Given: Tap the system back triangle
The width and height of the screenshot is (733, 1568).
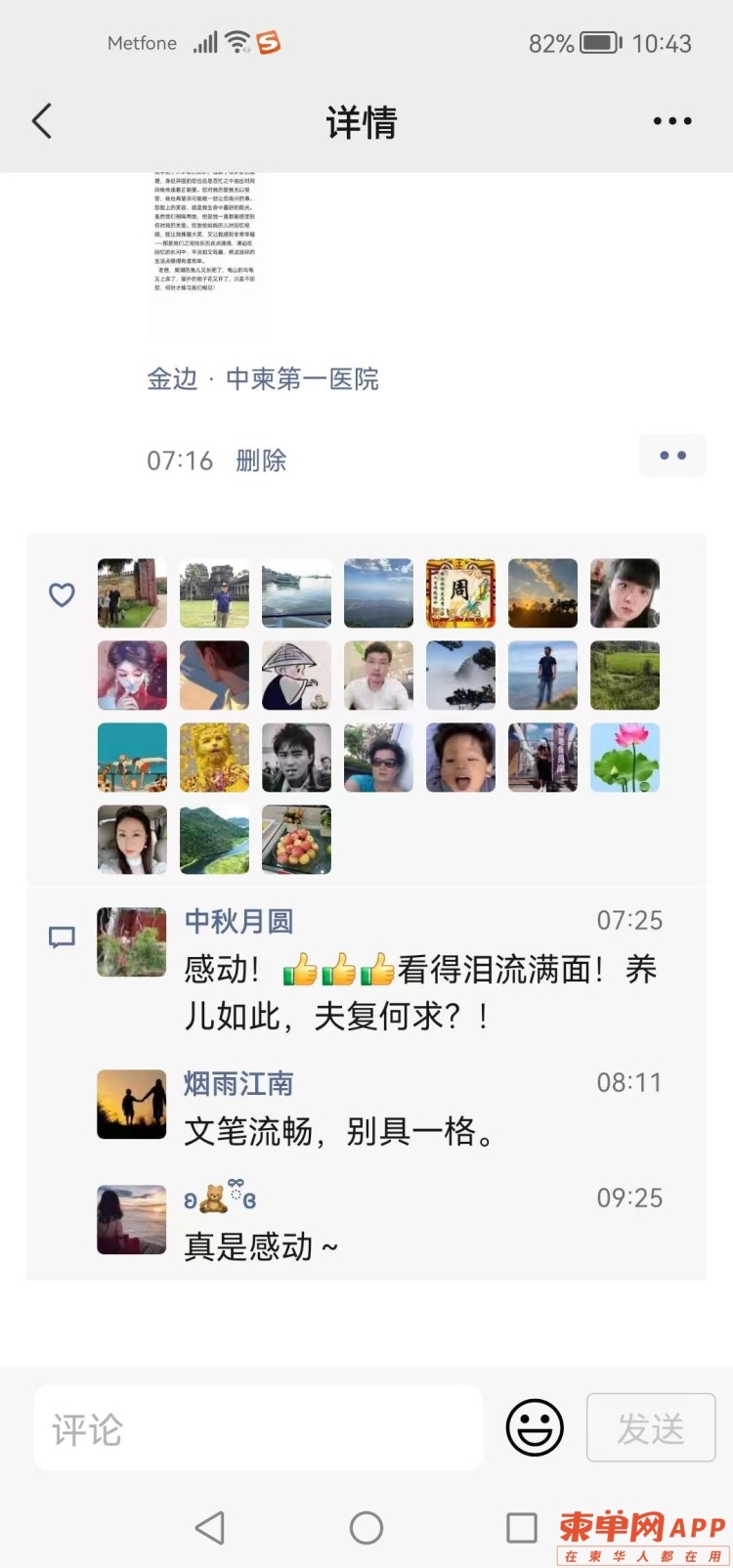Looking at the screenshot, I should pos(210,1528).
